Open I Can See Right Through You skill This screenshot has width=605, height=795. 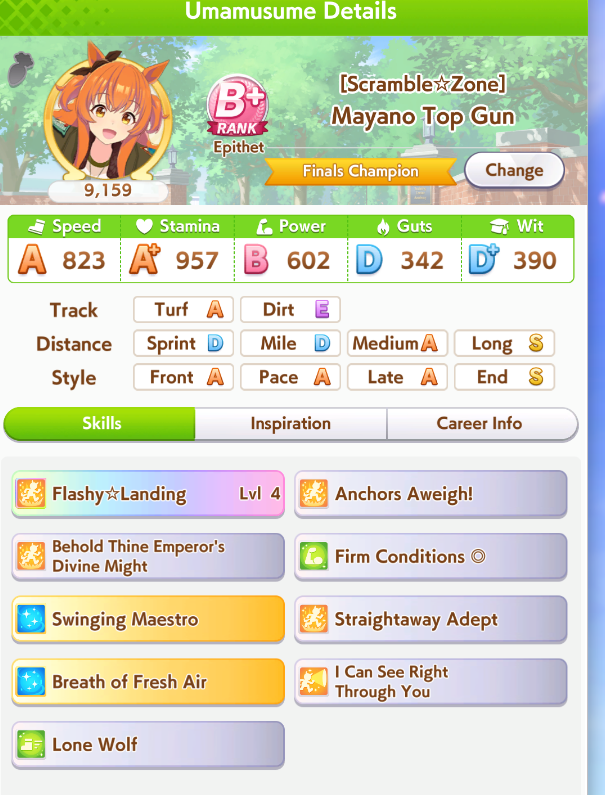[431, 683]
